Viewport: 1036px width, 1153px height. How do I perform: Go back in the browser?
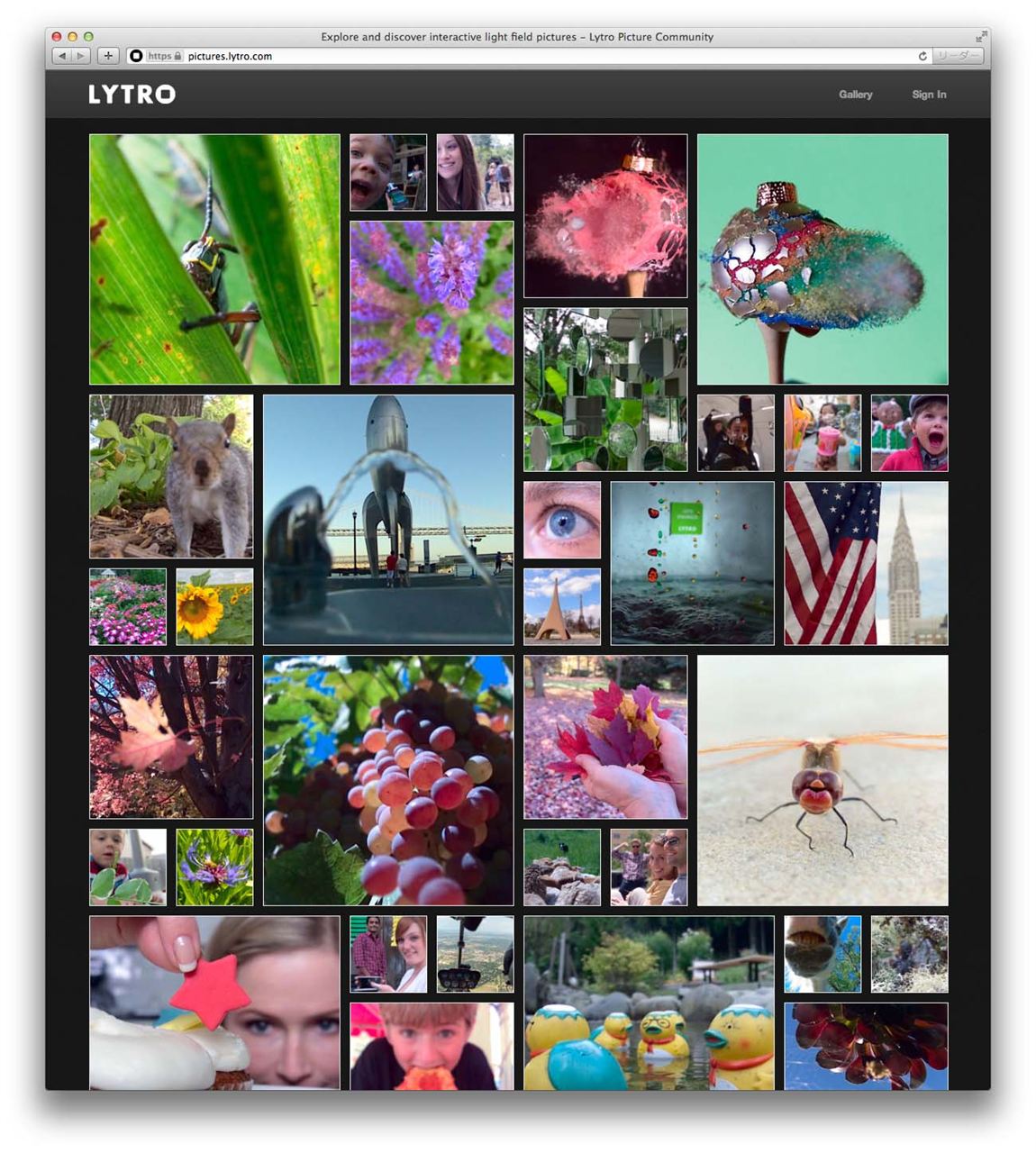click(x=61, y=56)
